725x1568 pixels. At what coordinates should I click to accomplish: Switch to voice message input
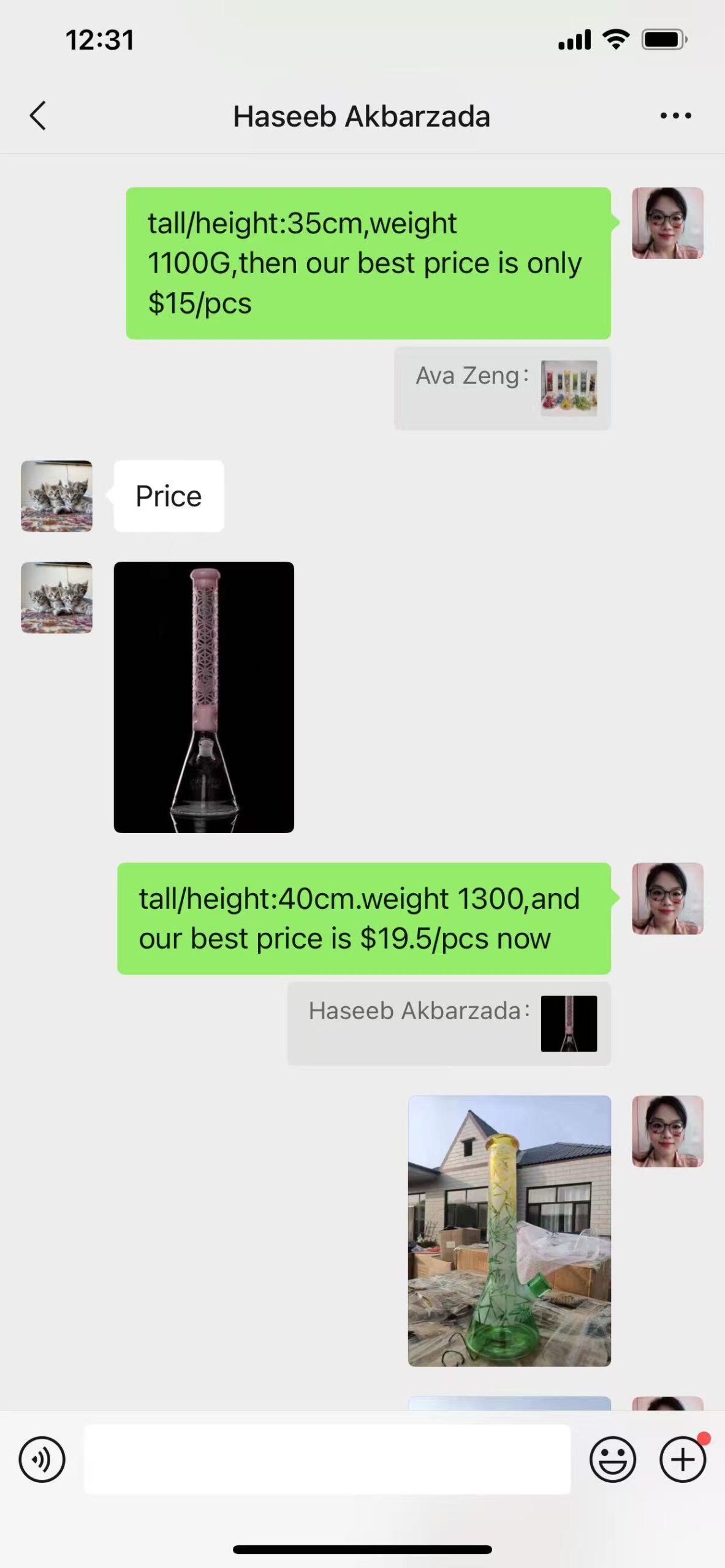[x=42, y=1460]
